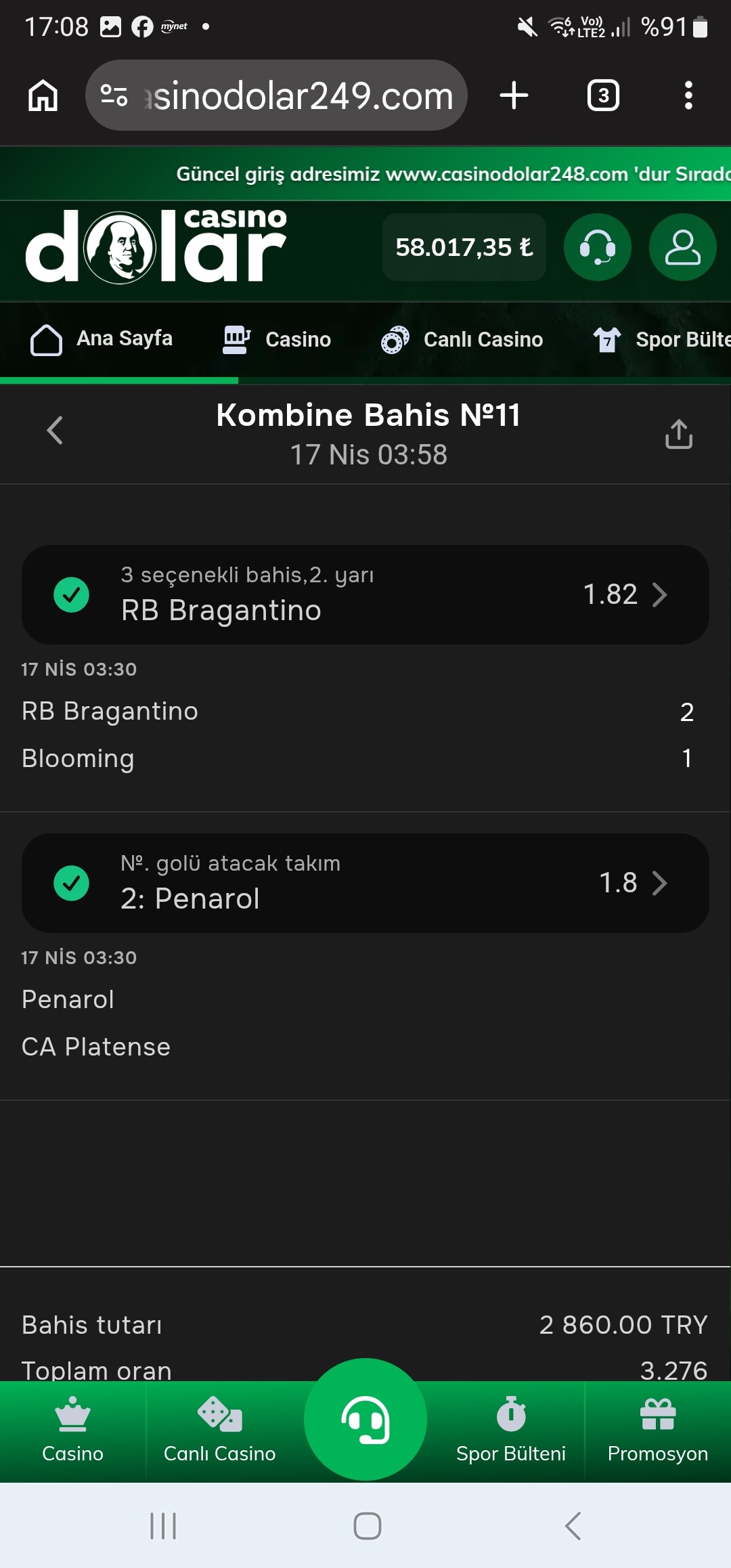Switch to Casino in the bottom bar

(72, 1430)
